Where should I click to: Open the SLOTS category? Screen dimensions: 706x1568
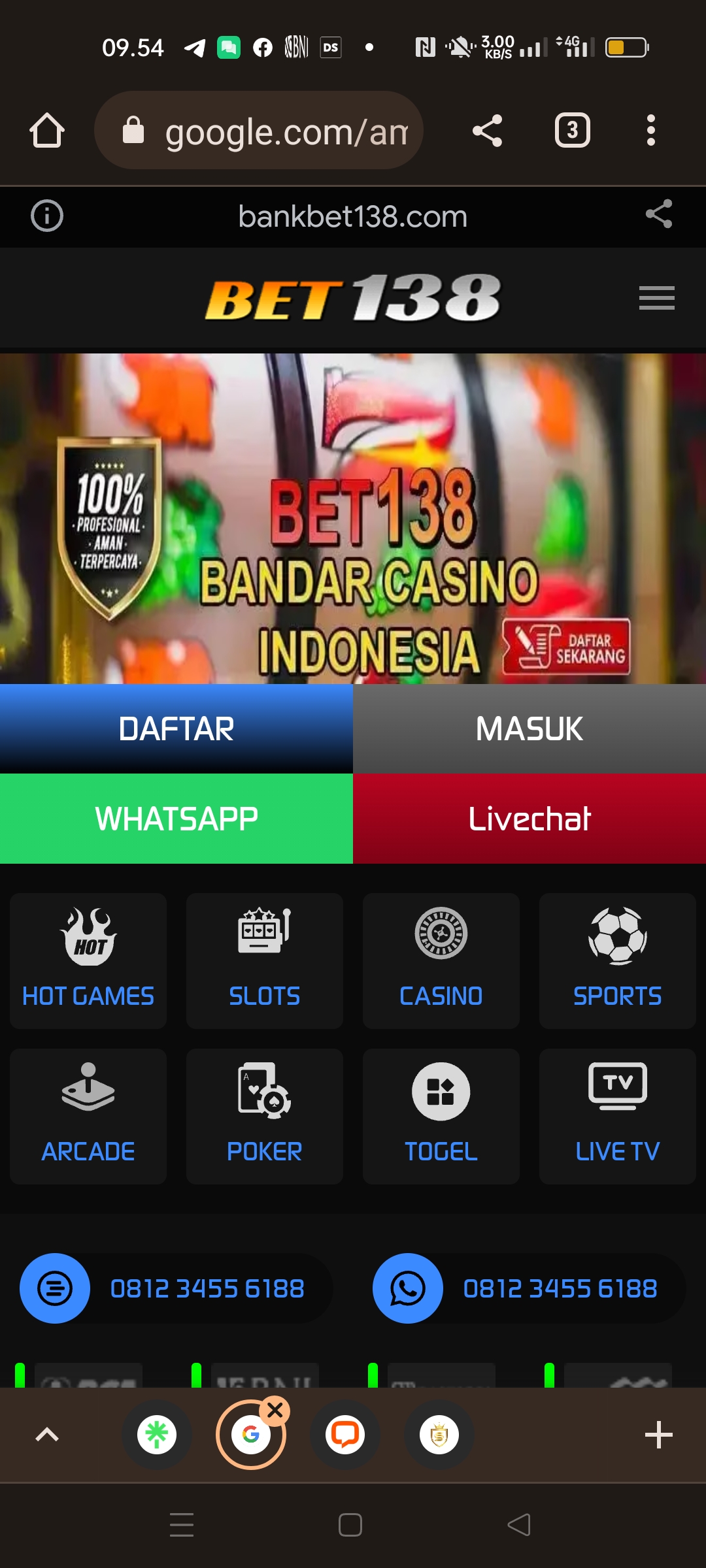click(265, 960)
